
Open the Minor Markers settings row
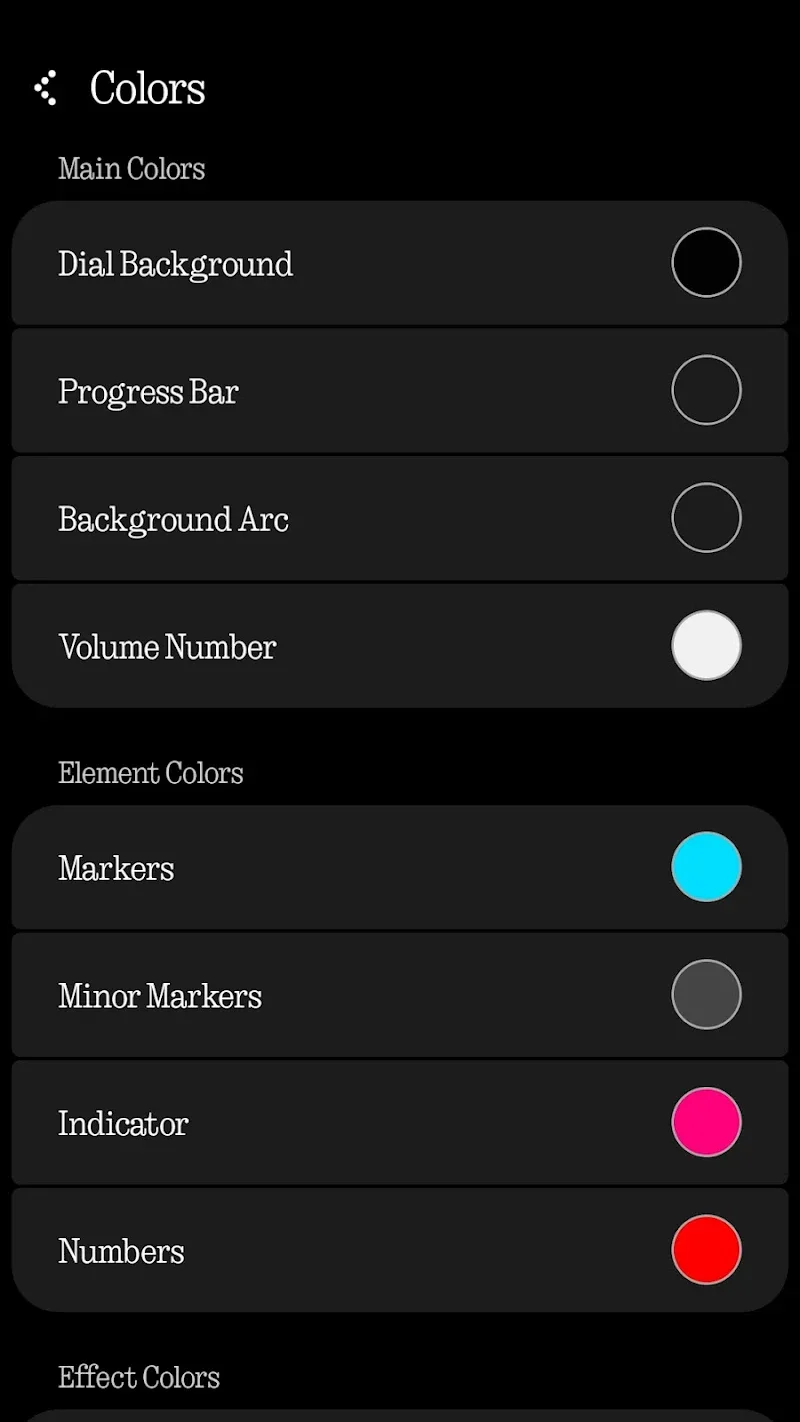pos(300,996)
